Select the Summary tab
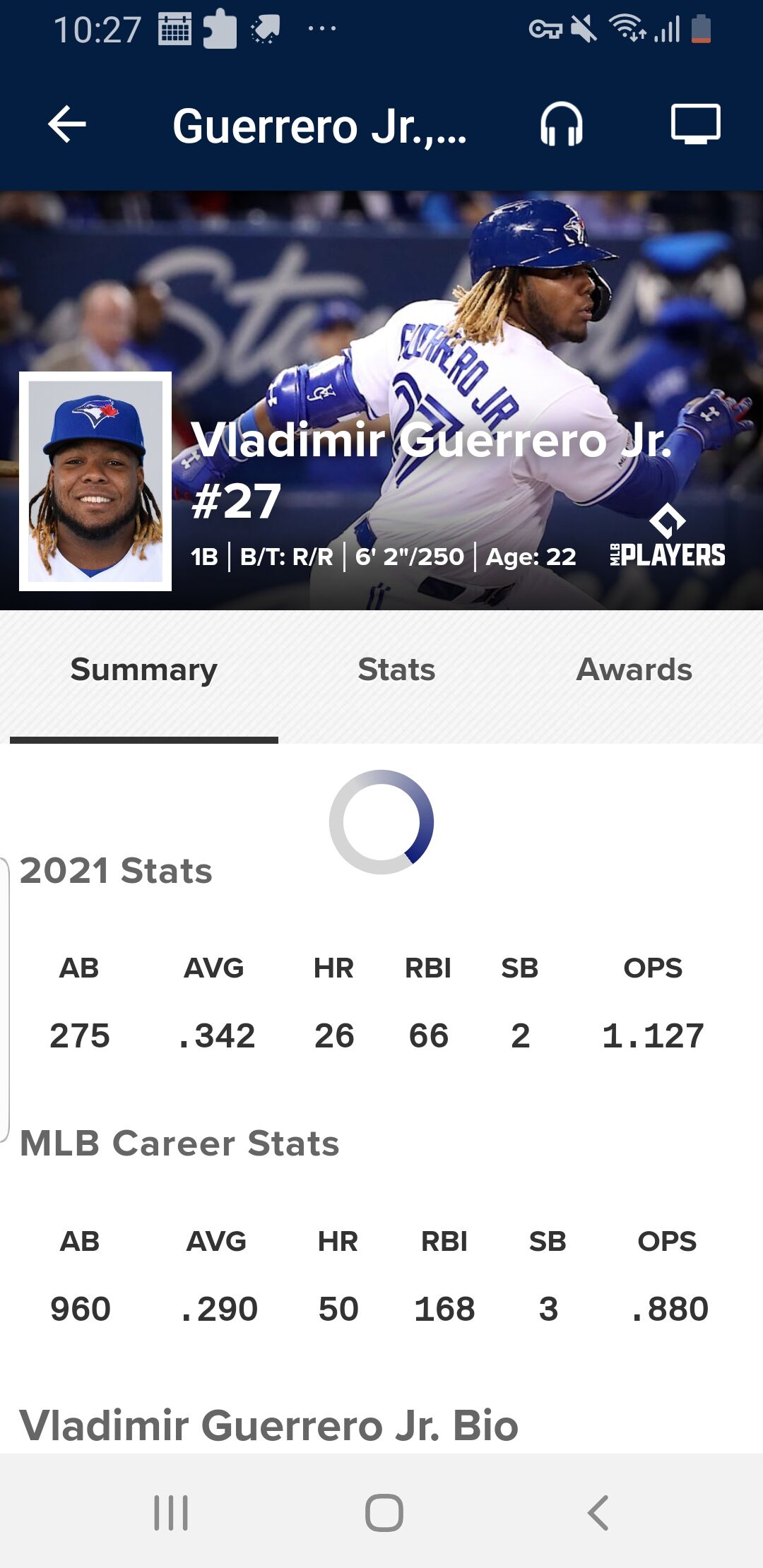763x1568 pixels. point(144,670)
